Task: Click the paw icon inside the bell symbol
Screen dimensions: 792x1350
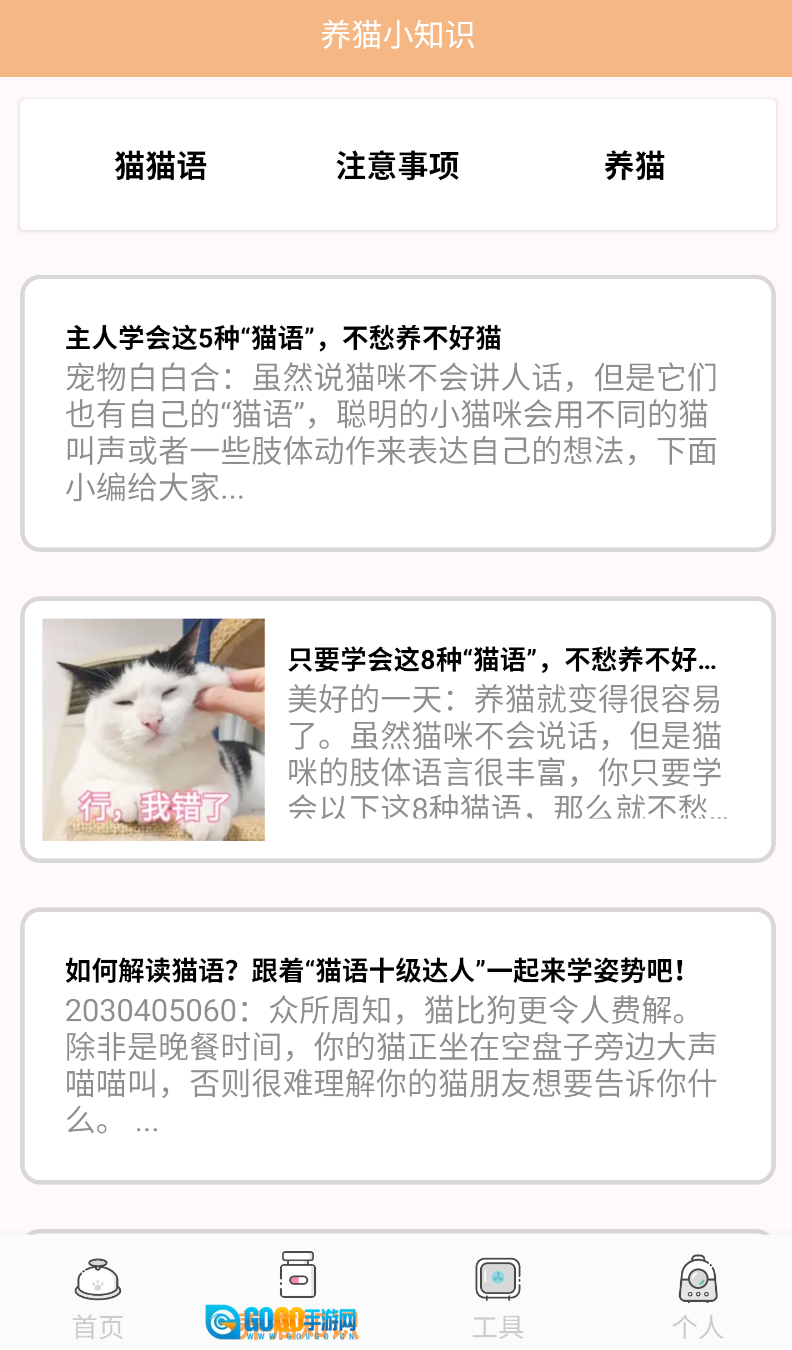Action: (x=98, y=1285)
